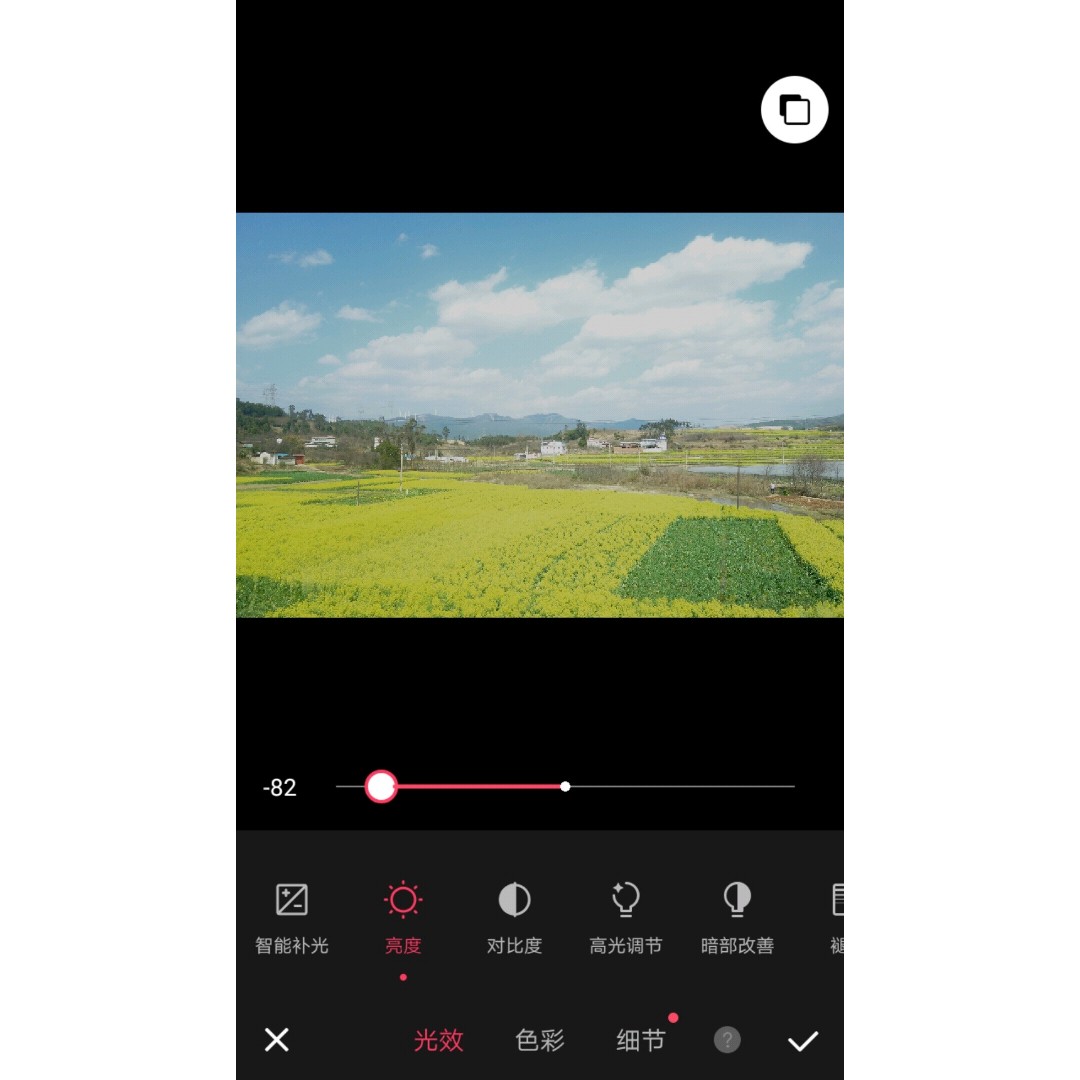1080x1080 pixels.
Task: Cancel edits with the X button
Action: pos(277,1039)
